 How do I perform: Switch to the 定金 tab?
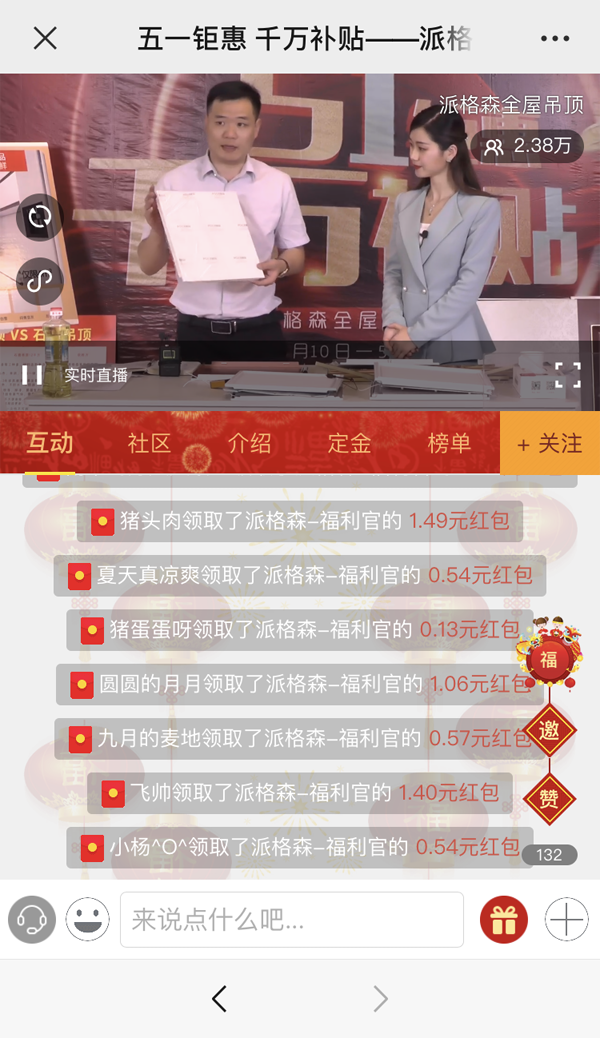click(x=349, y=443)
